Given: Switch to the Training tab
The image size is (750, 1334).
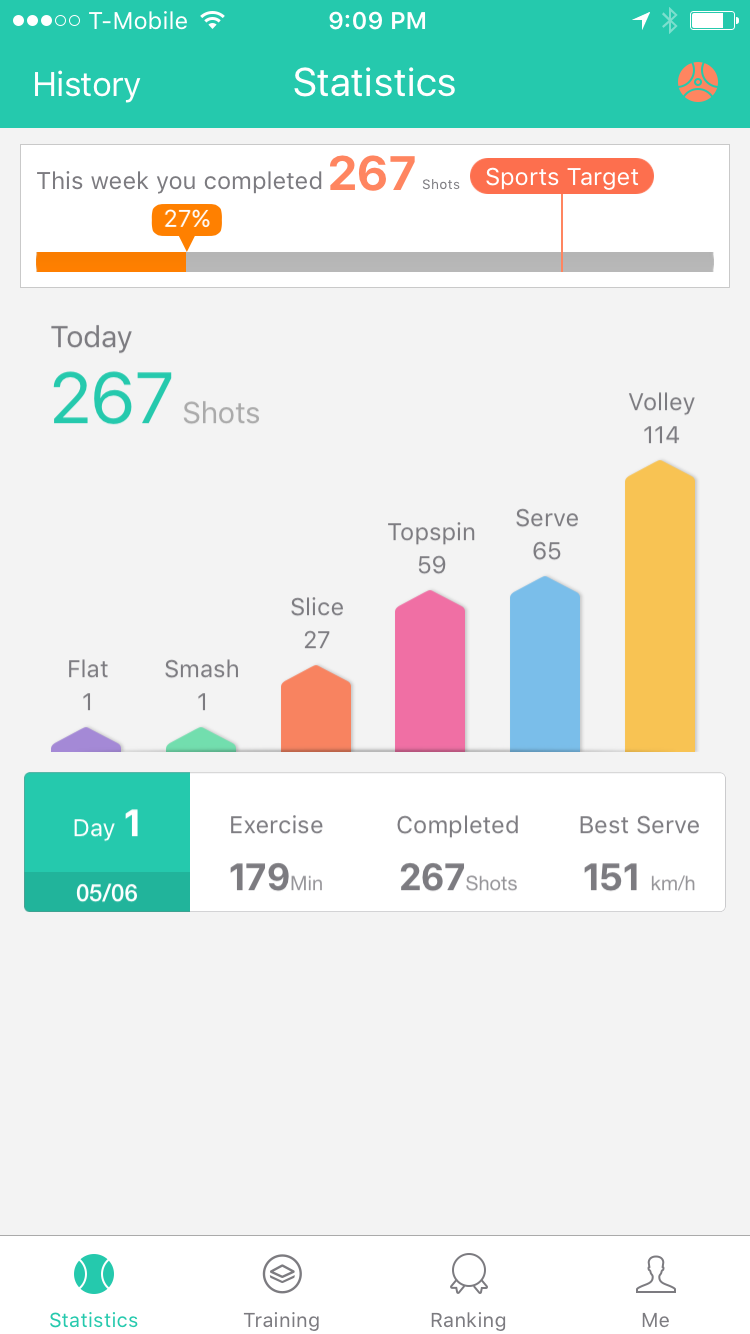Looking at the screenshot, I should (281, 1292).
